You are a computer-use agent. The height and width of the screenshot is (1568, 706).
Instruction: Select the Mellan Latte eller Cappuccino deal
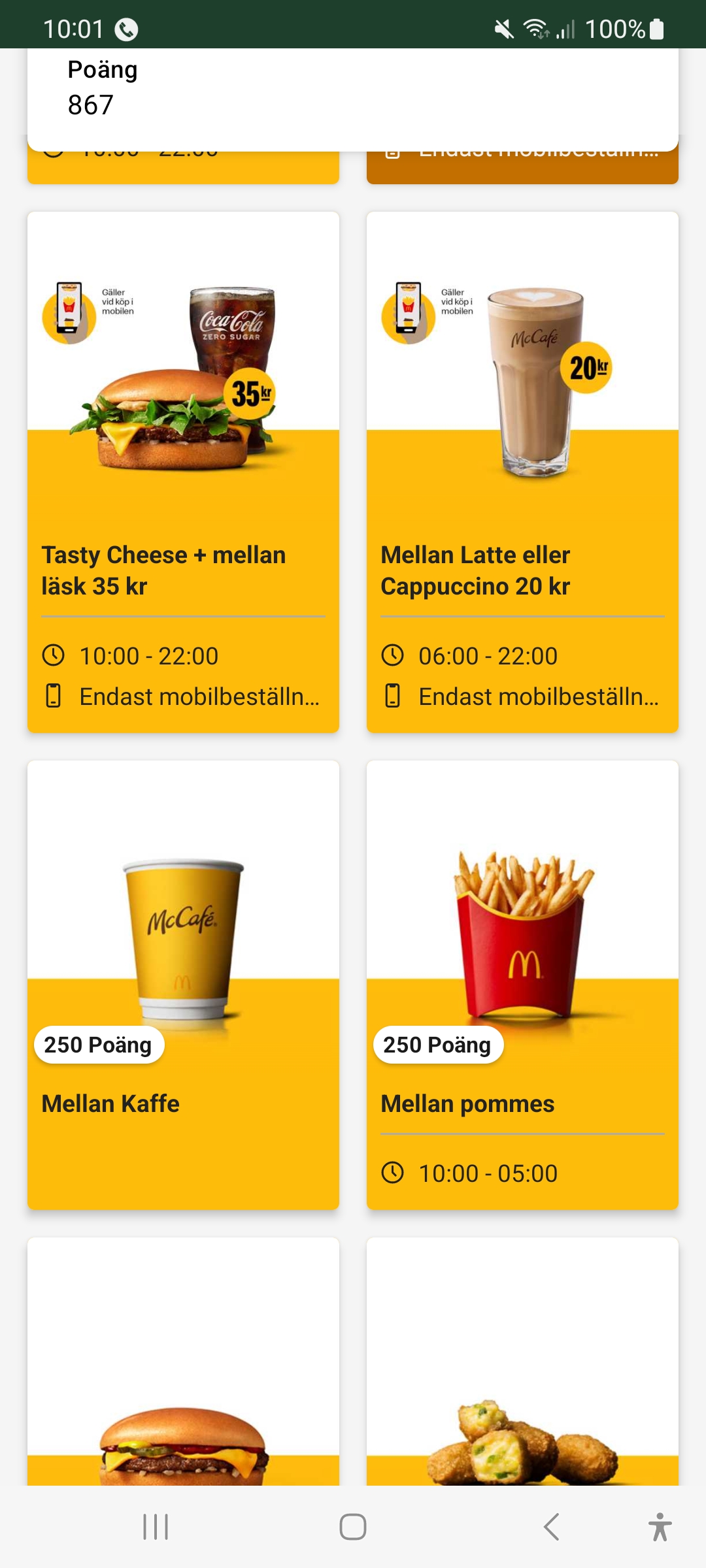[x=522, y=472]
